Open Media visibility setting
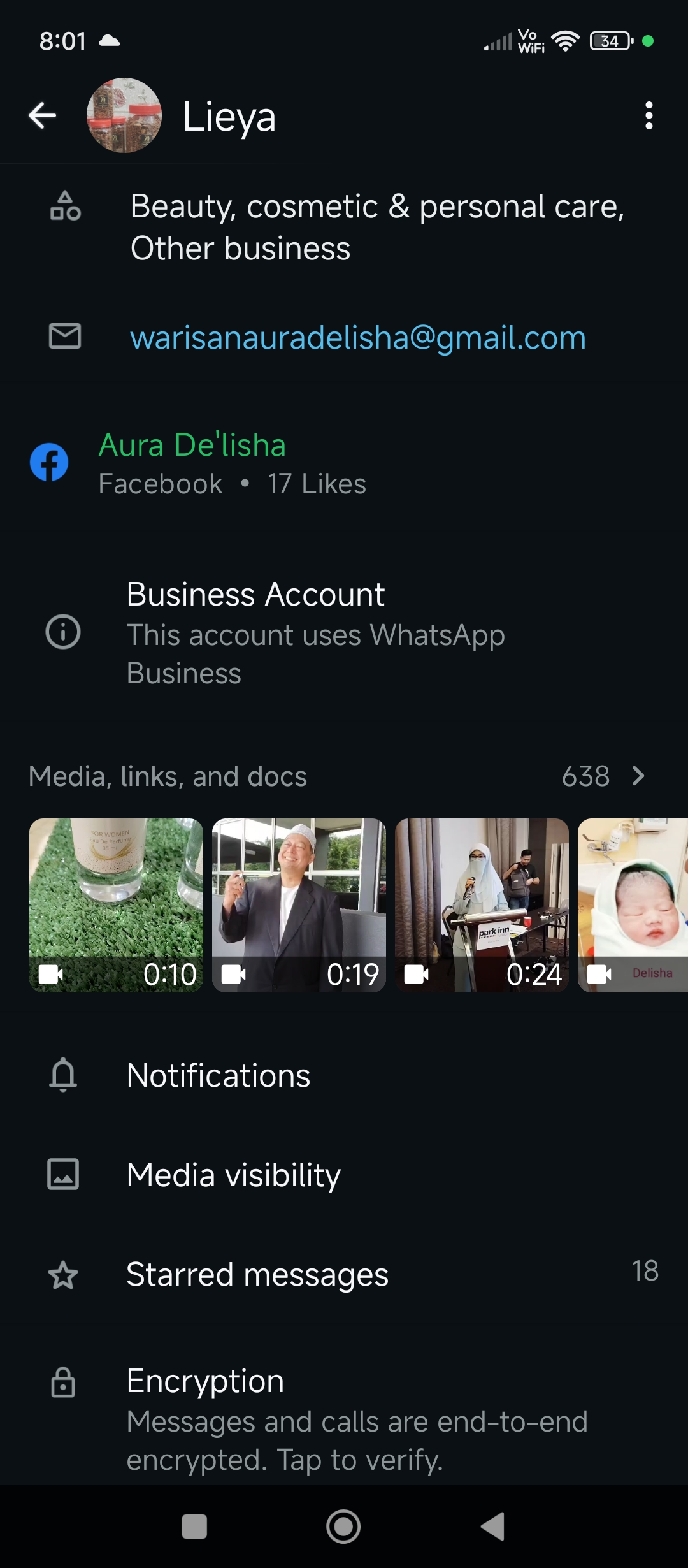The width and height of the screenshot is (688, 1568). coord(233,1175)
